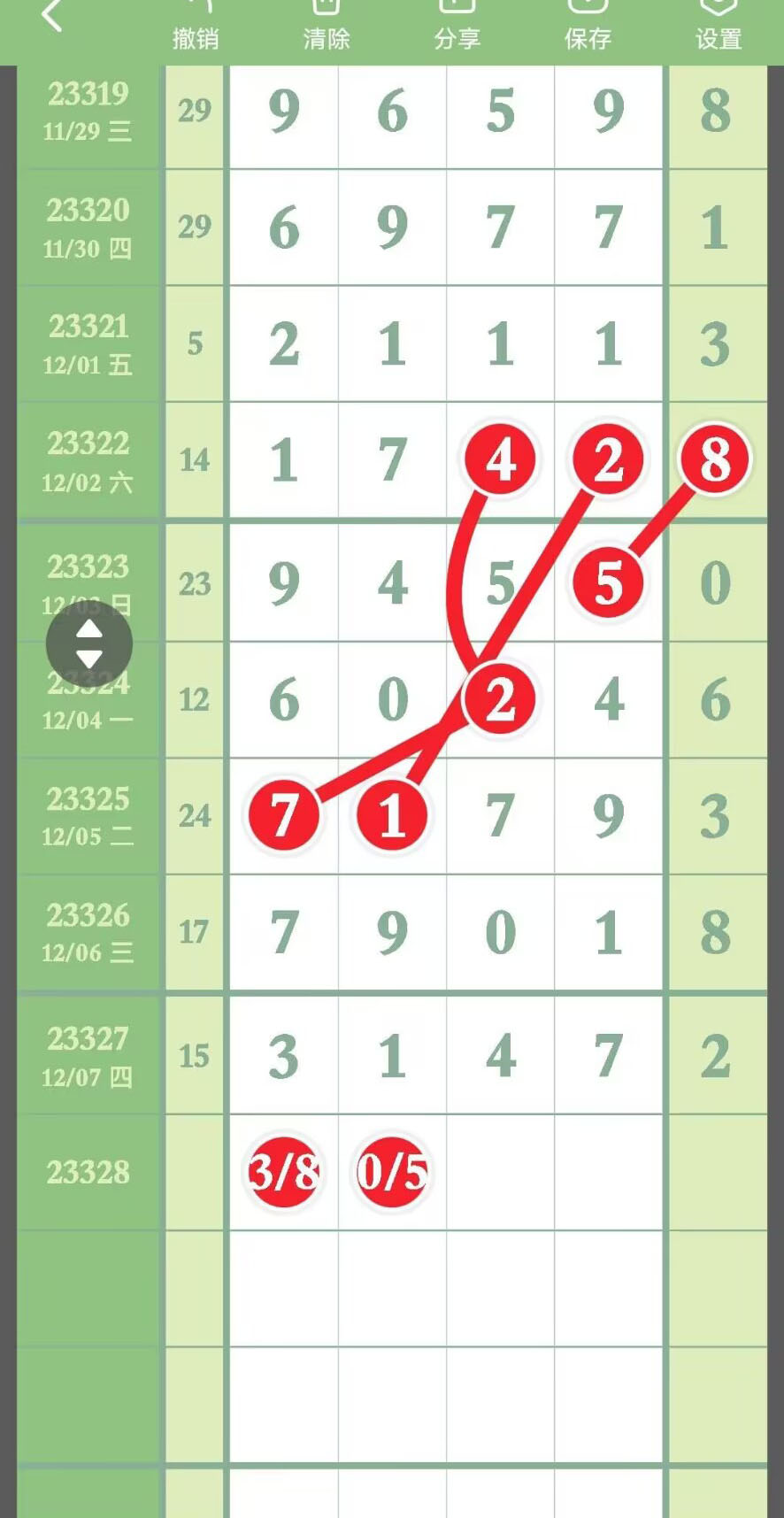
Task: Share the chart via 分享
Action: point(457,27)
